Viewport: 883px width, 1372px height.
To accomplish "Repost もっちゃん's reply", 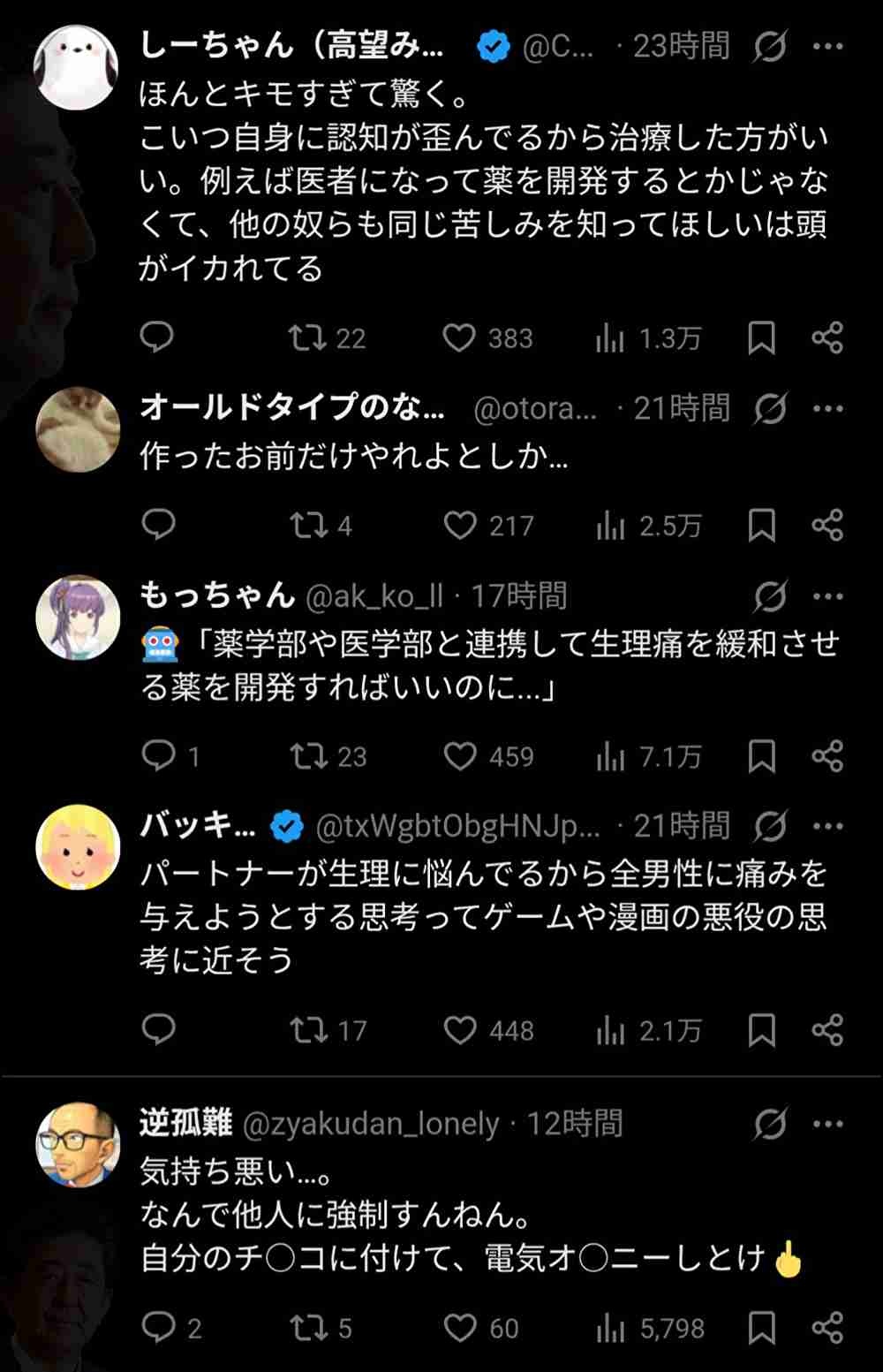I will click(x=308, y=756).
